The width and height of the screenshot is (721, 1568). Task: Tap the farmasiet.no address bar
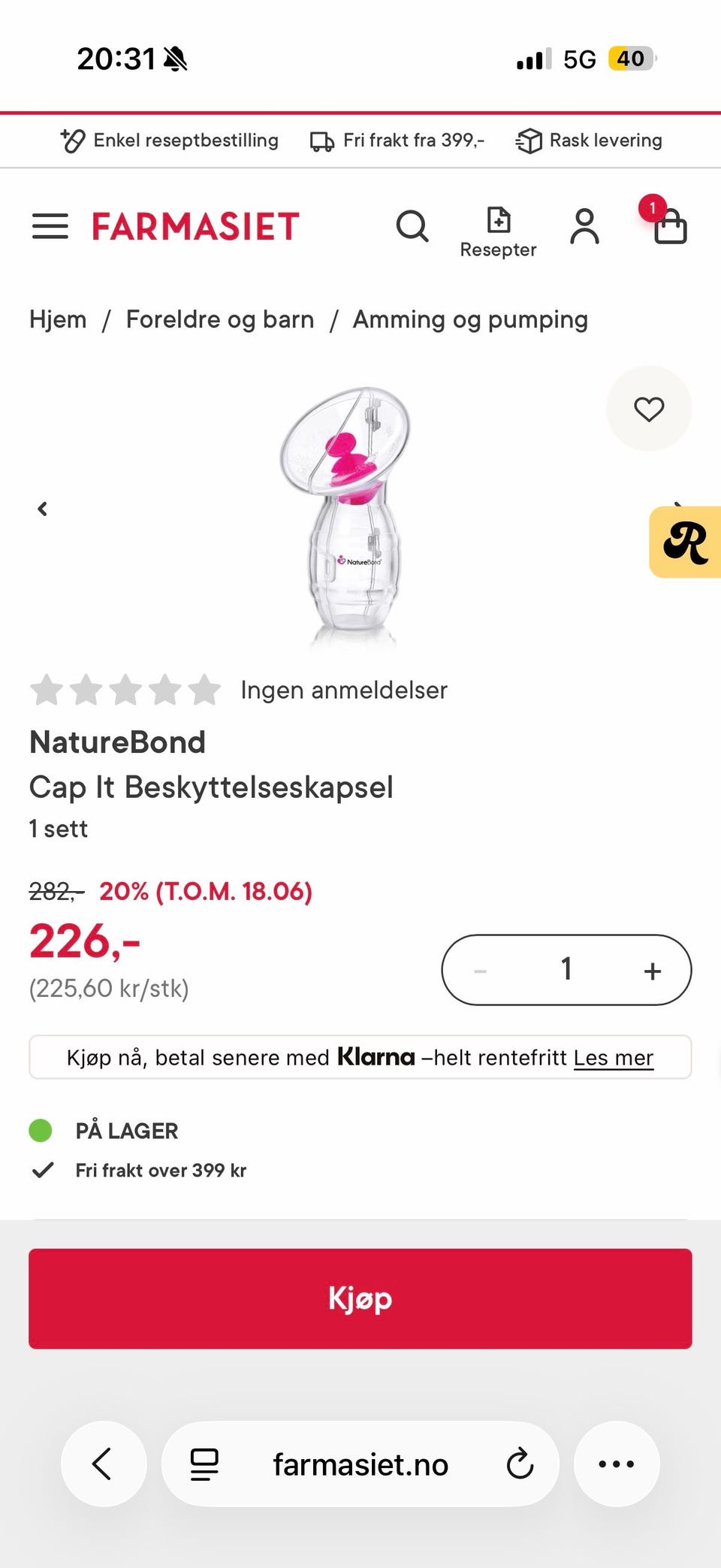click(360, 1464)
